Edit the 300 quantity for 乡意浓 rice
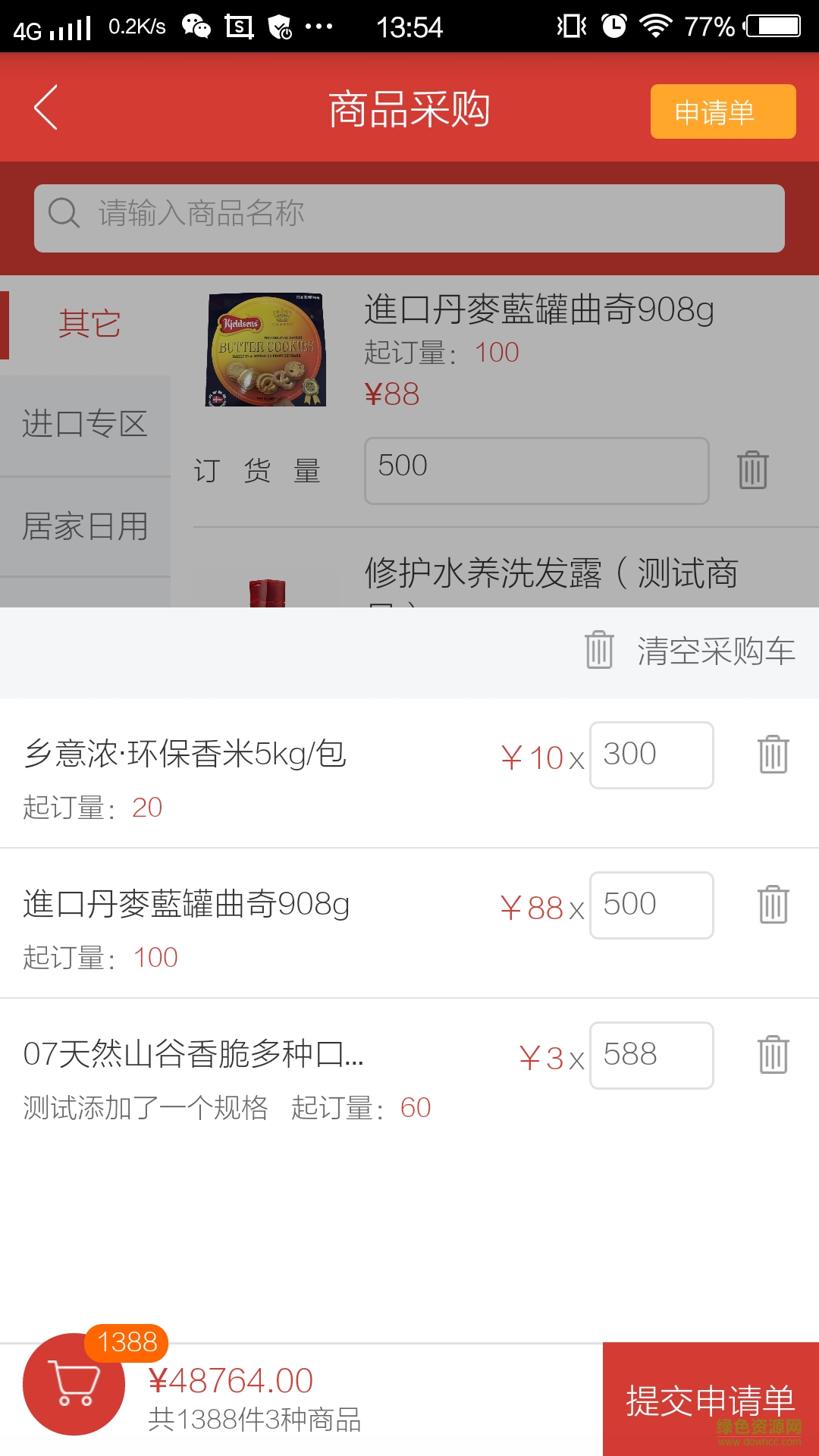Screen dimensions: 819x1456 651,755
